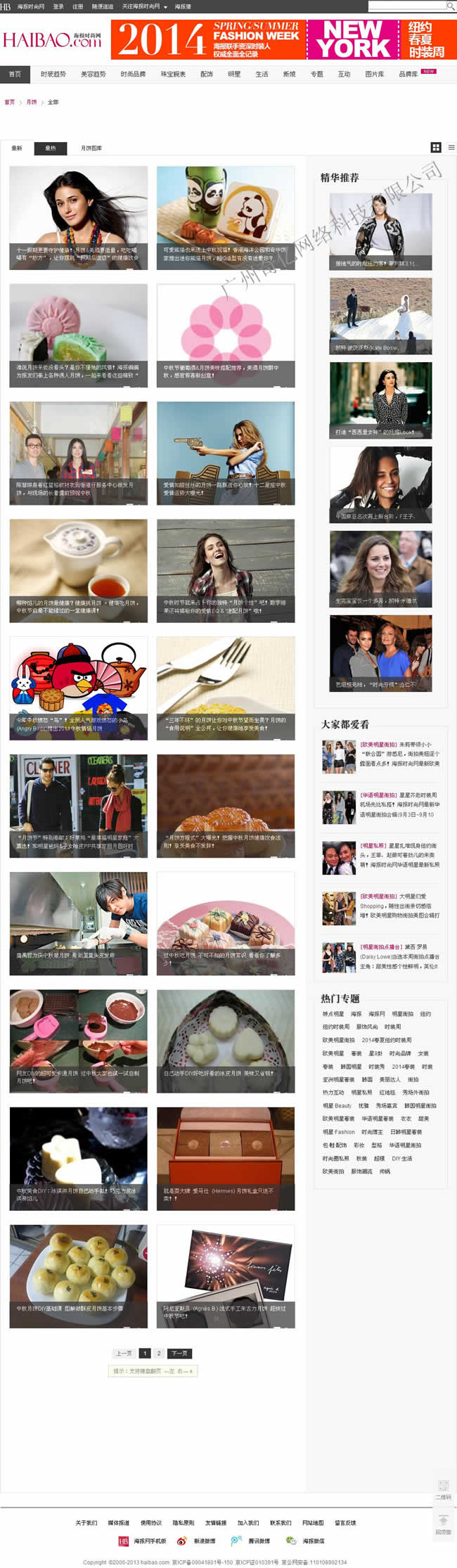457x1568 pixels.
Task: Open the panda mooncake article card
Action: point(225,217)
